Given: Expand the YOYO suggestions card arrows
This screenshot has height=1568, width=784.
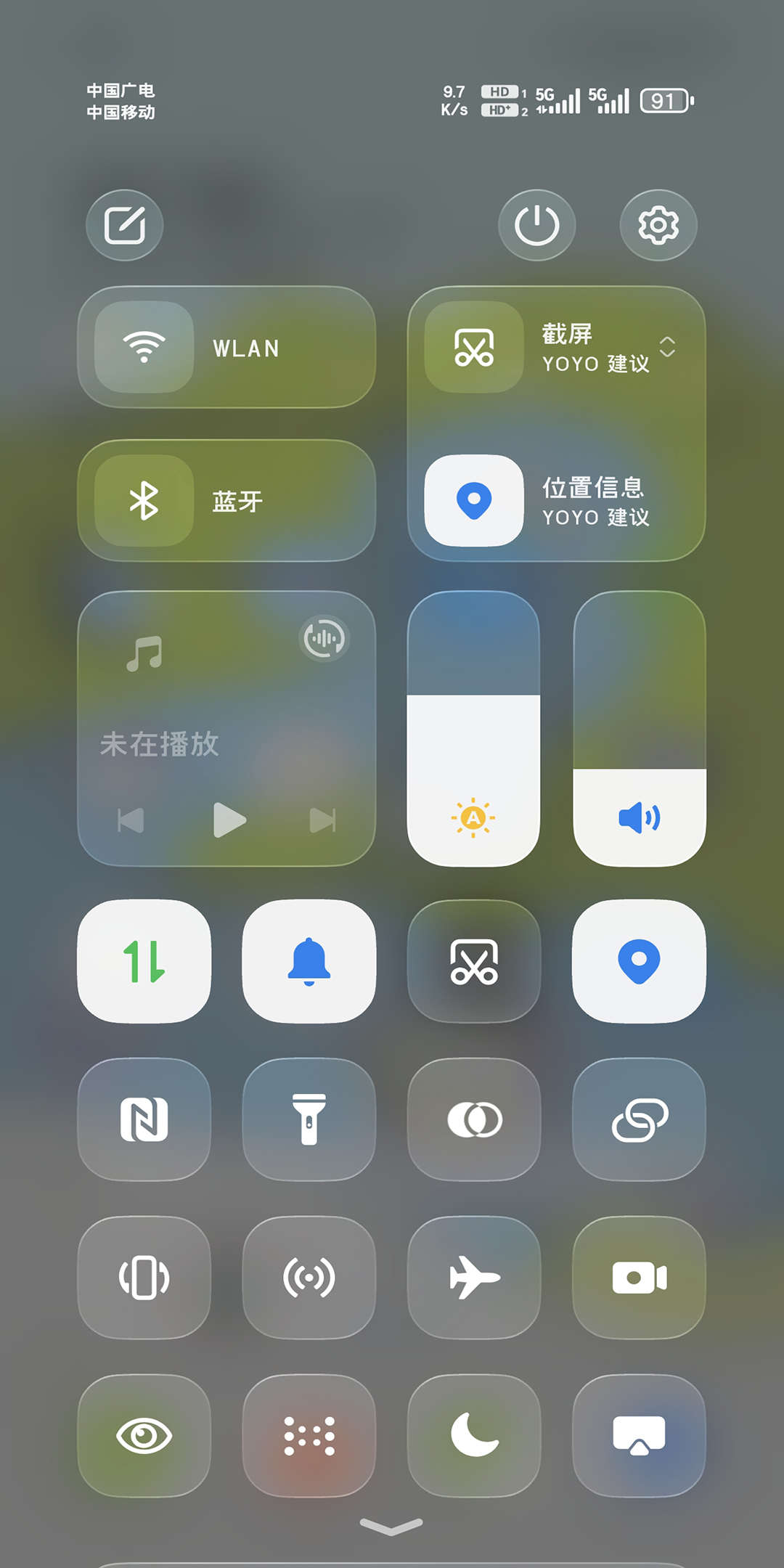Looking at the screenshot, I should 667,347.
